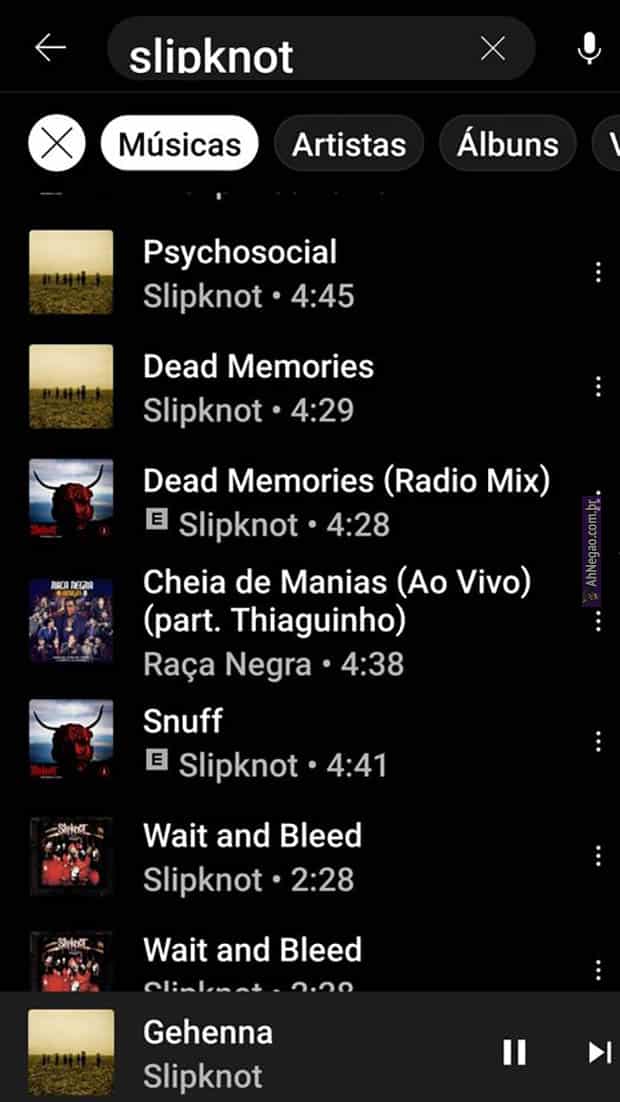
Task: Open options menu for Psychosocial
Action: tap(598, 273)
